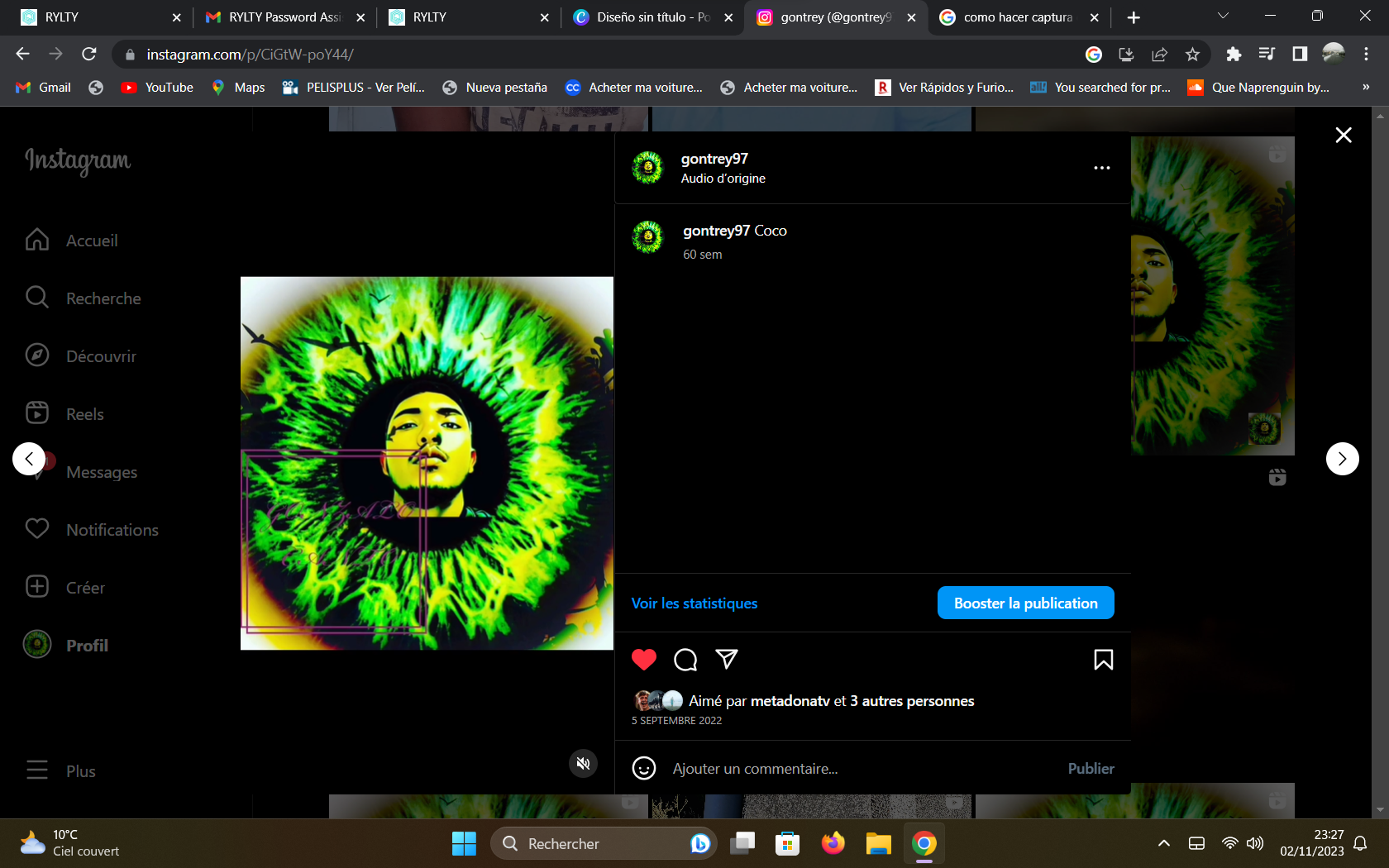Open post options three-dot menu

coord(1101,168)
